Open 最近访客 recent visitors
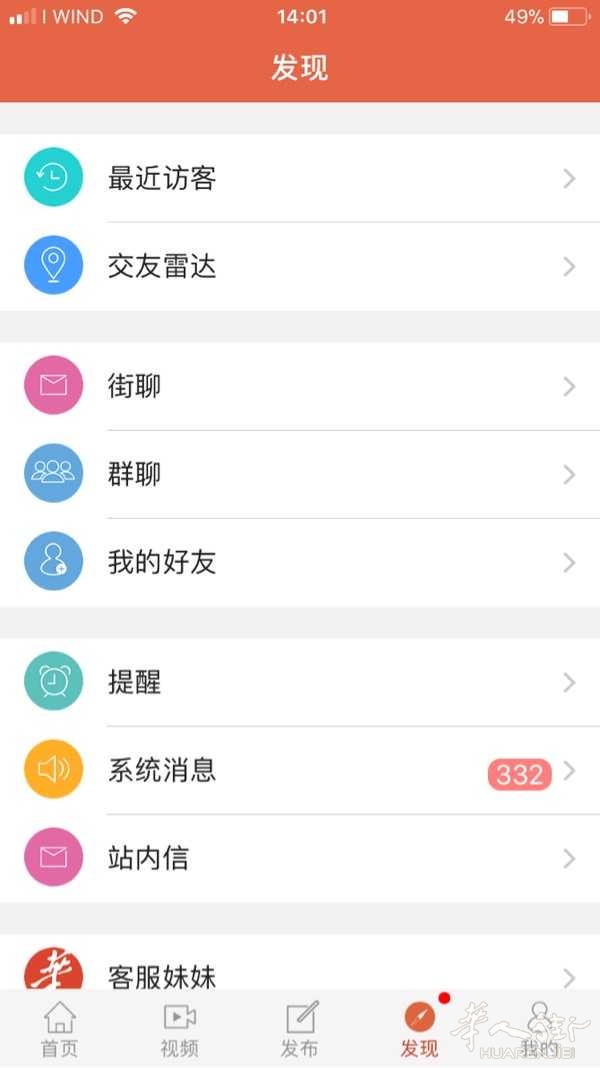The image size is (600, 1068). (300, 178)
